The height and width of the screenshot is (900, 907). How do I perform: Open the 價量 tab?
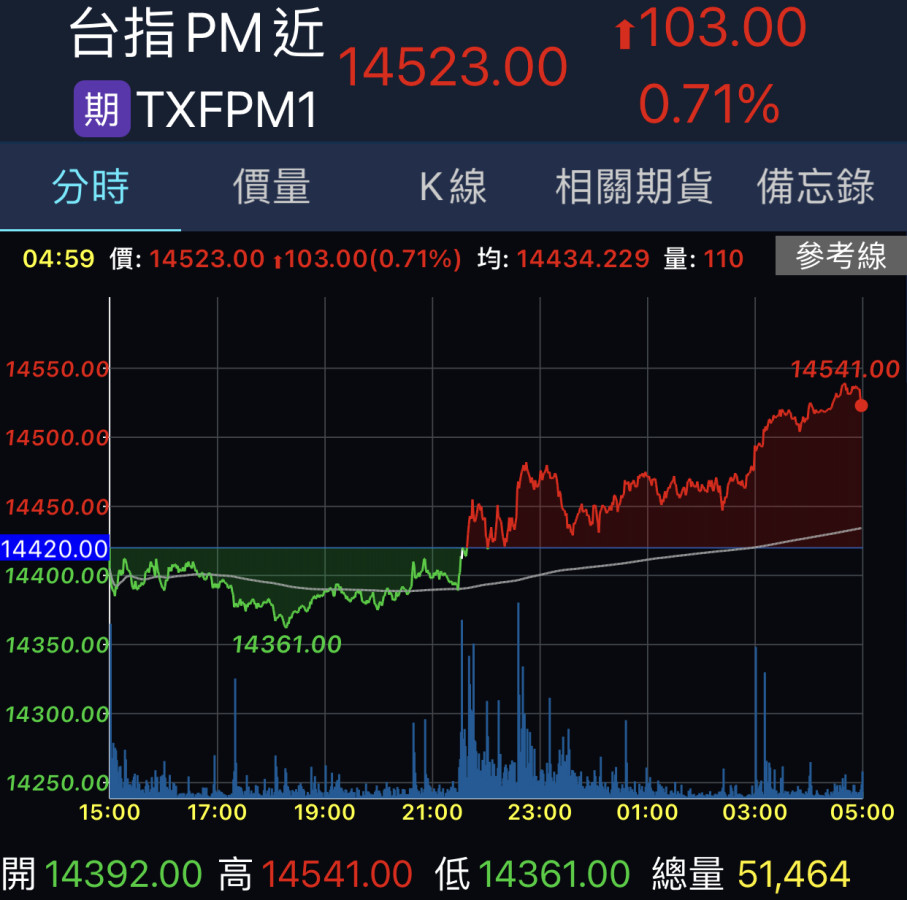tap(272, 187)
